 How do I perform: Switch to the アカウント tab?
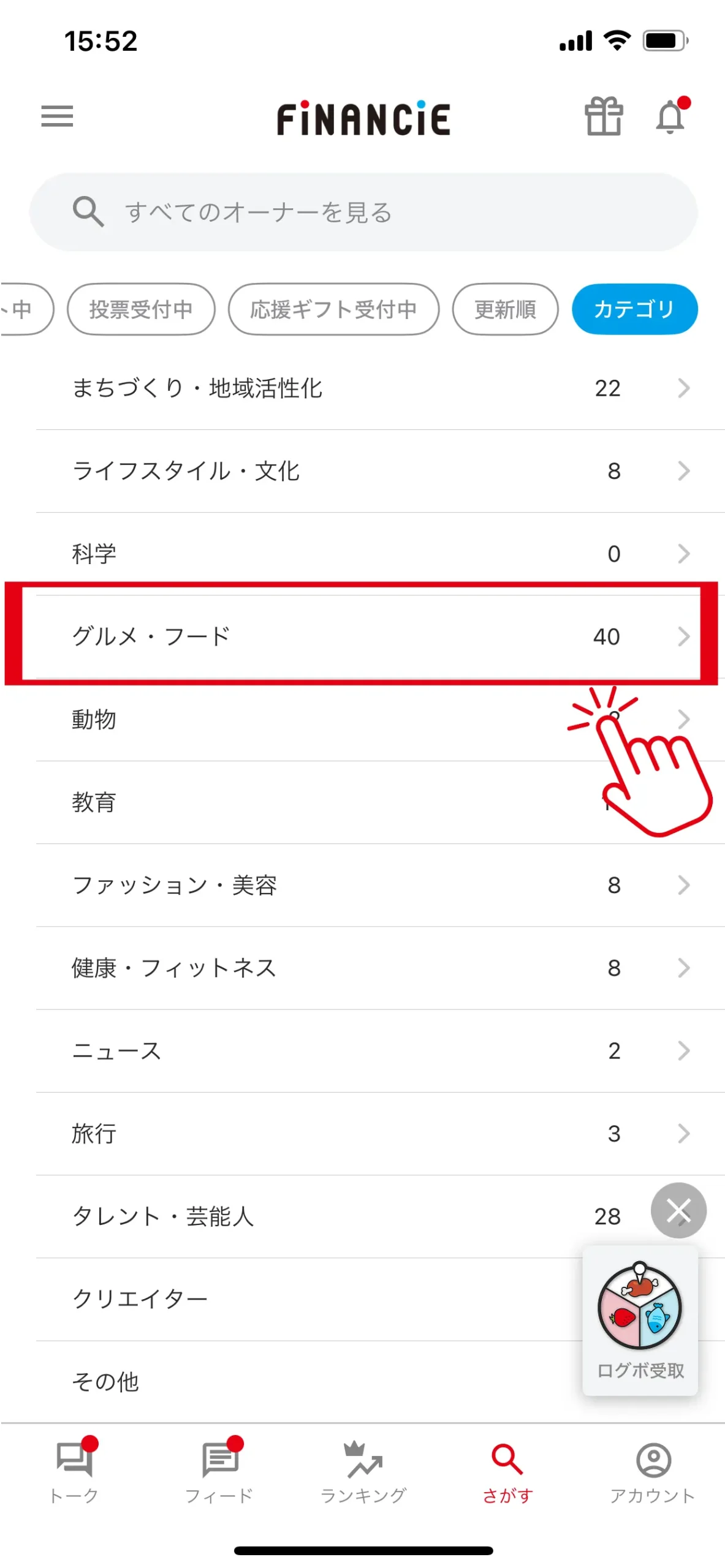coord(653,1470)
